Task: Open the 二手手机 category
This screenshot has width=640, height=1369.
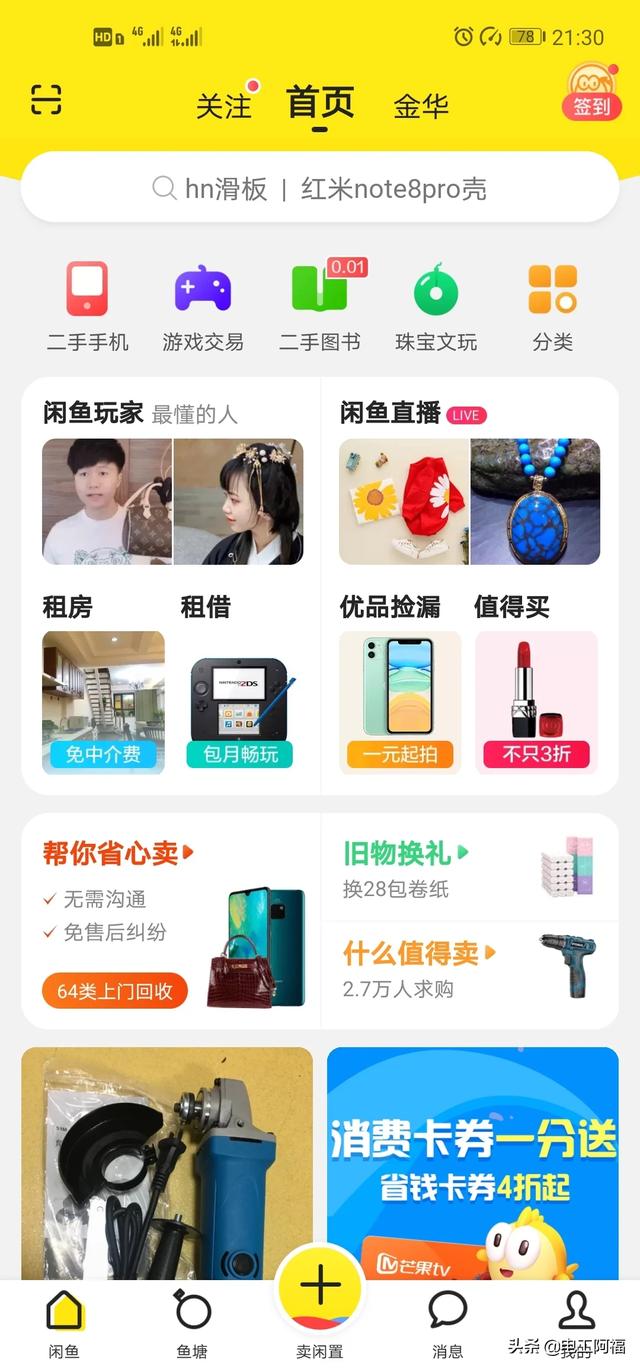Action: pos(88,307)
